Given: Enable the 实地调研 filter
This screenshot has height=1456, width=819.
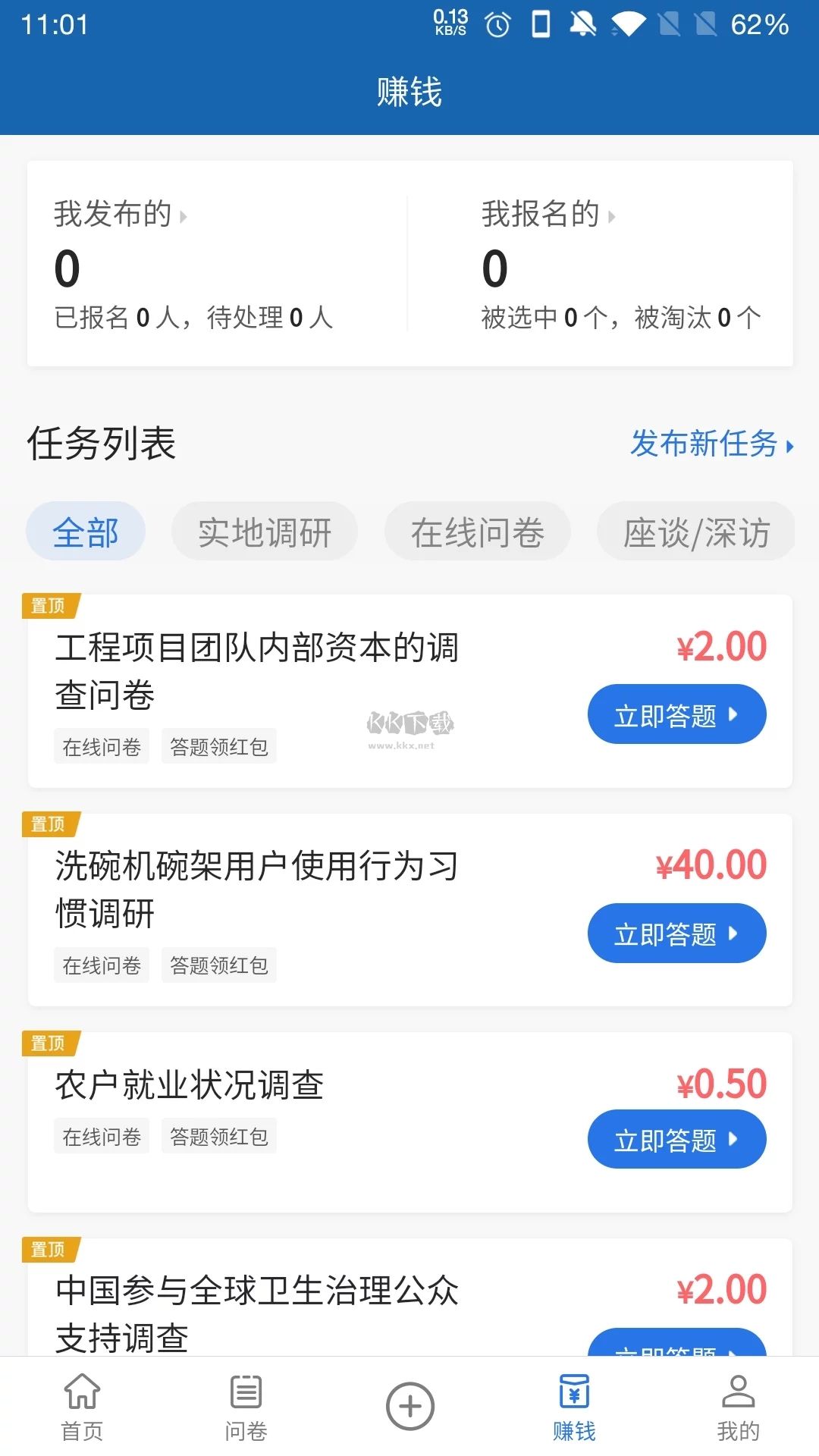Looking at the screenshot, I should (265, 532).
